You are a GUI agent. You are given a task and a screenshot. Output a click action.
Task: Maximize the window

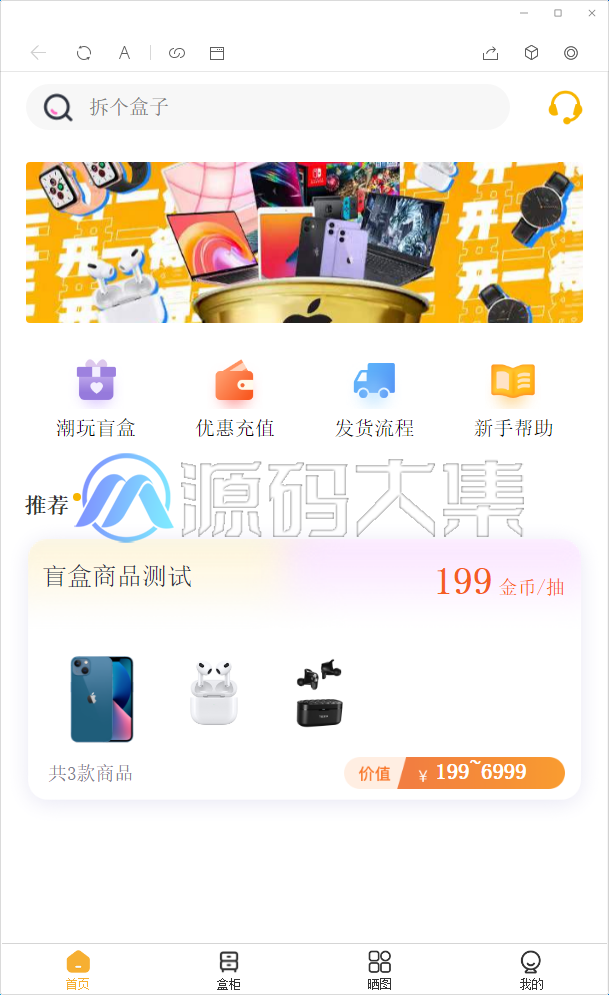pyautogui.click(x=558, y=13)
